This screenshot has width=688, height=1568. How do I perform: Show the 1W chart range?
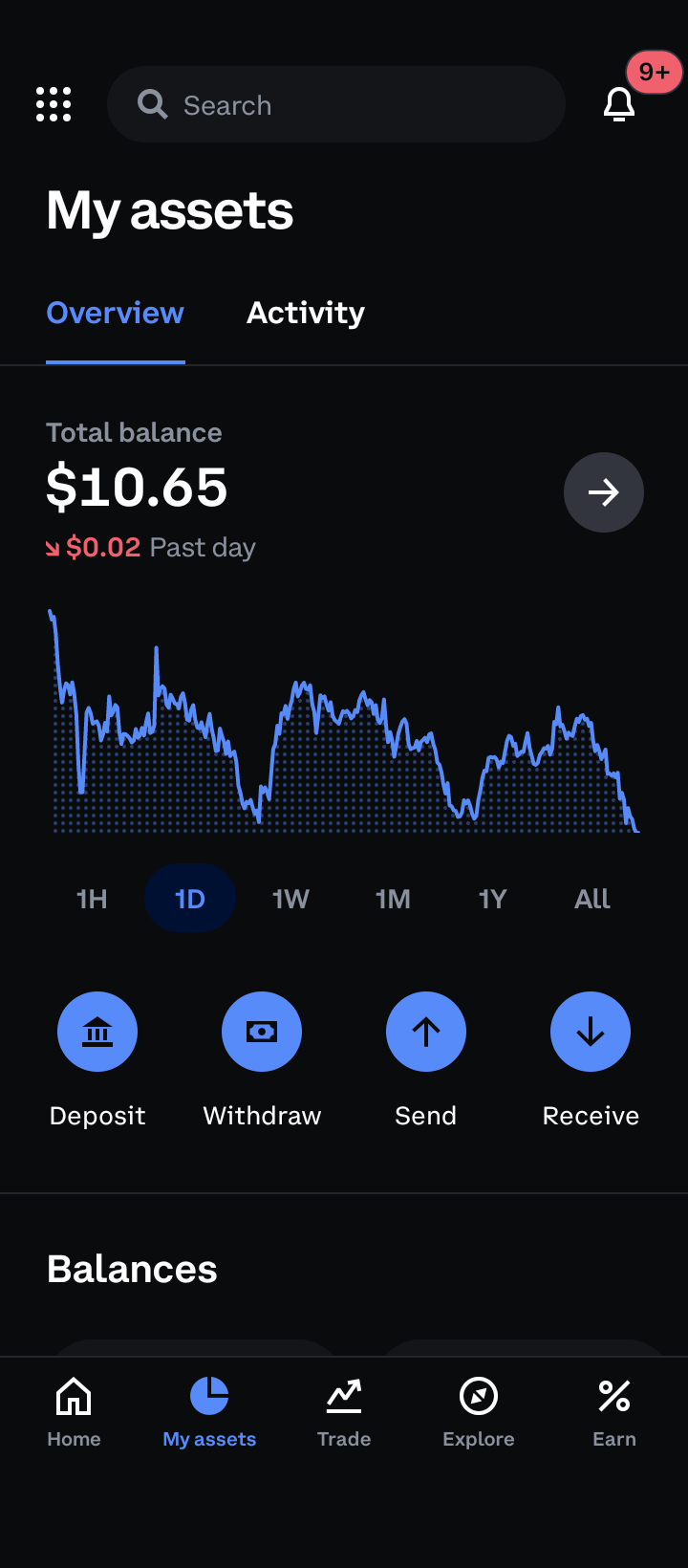point(290,899)
